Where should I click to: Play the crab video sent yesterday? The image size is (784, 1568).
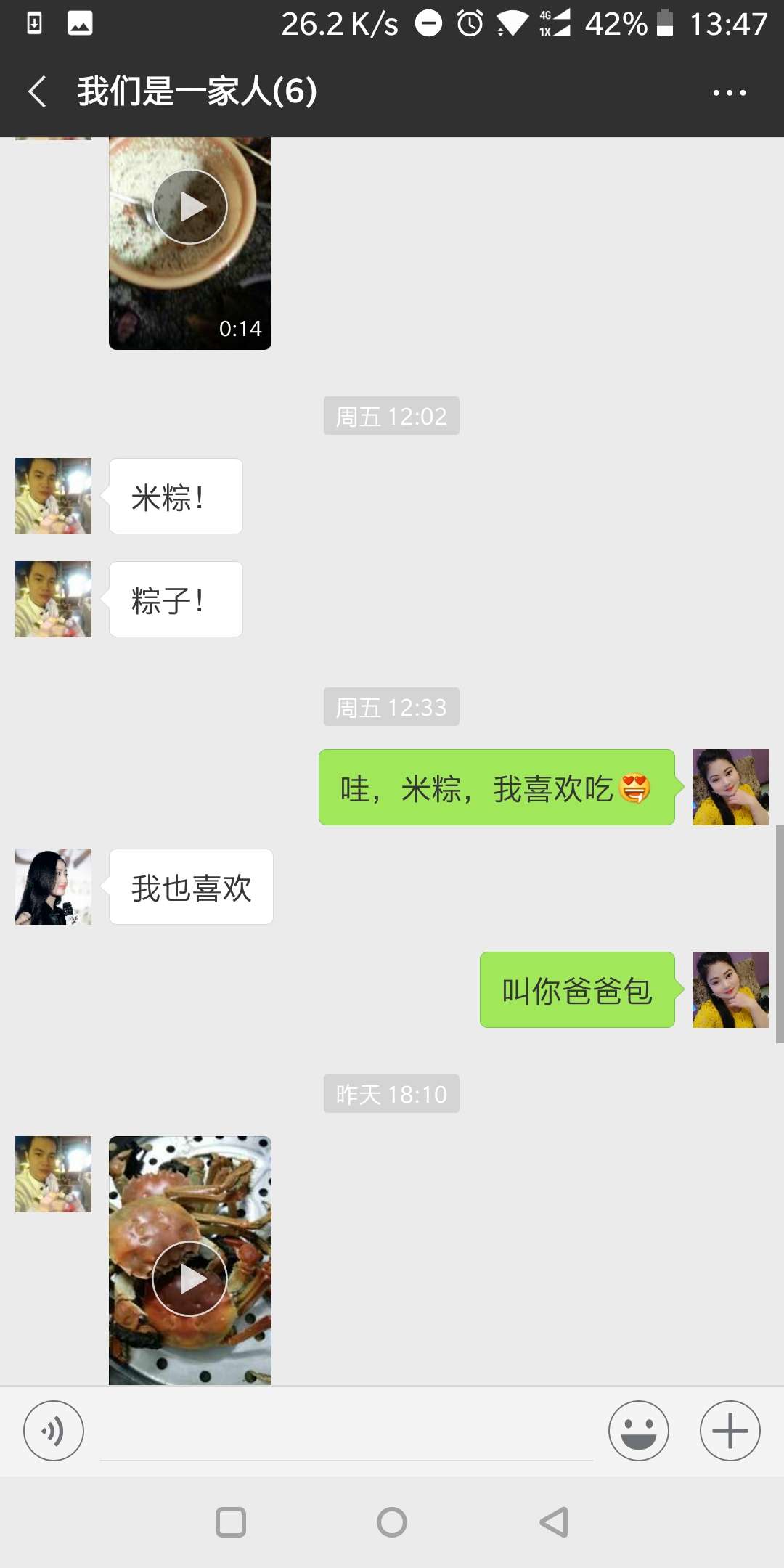pyautogui.click(x=189, y=1279)
